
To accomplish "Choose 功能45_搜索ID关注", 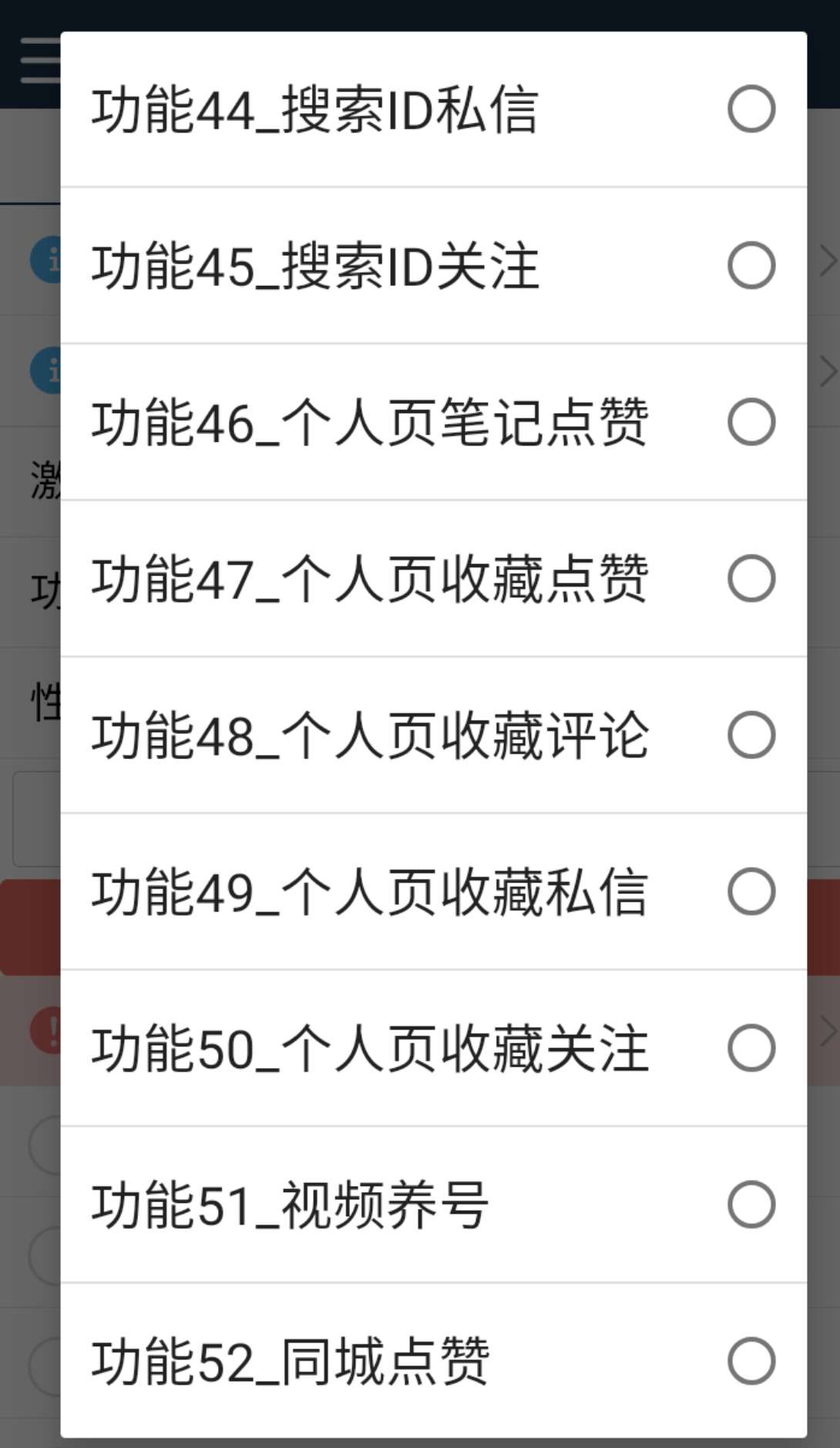I will [x=433, y=266].
